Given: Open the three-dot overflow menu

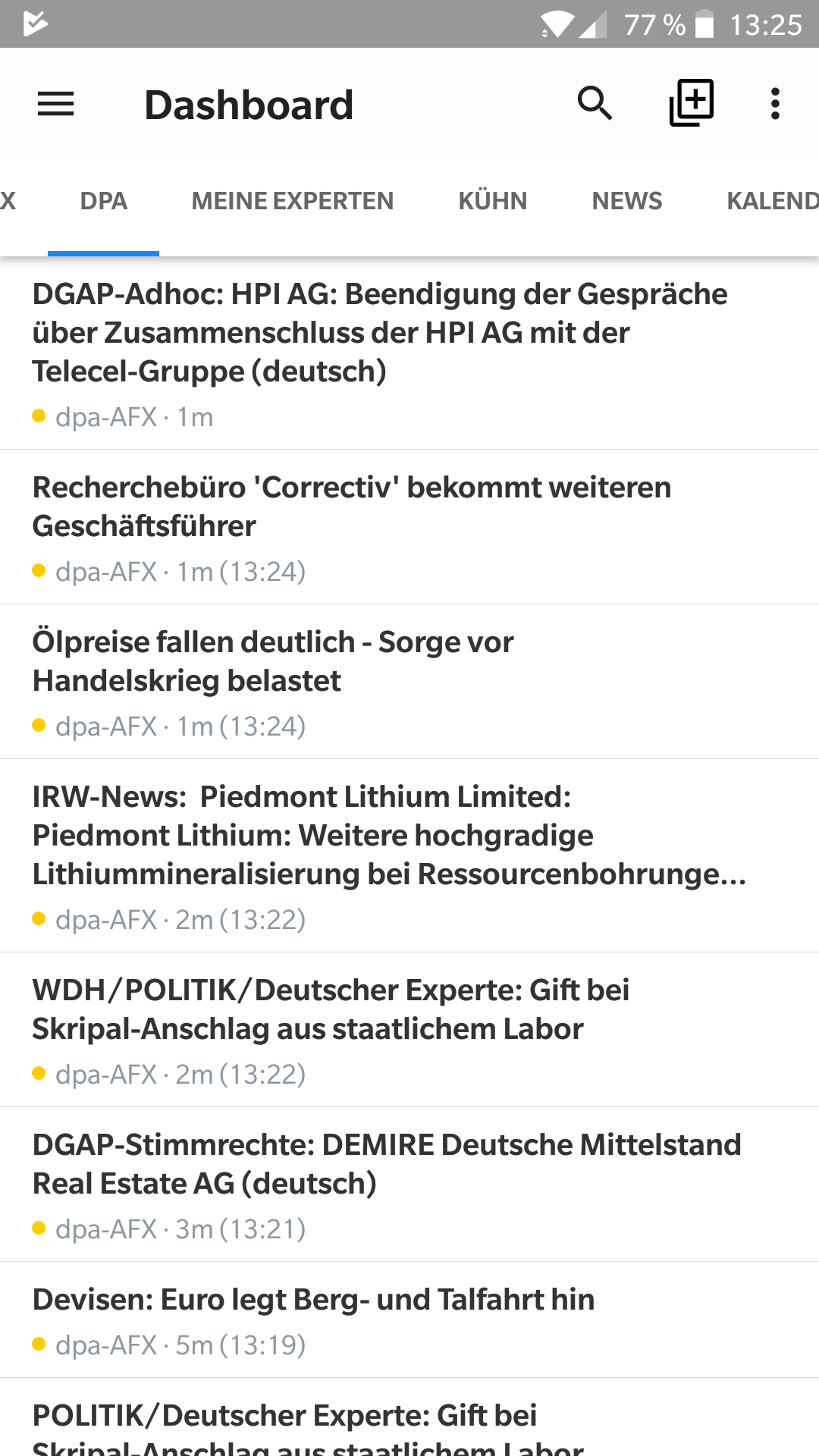Looking at the screenshot, I should (775, 104).
